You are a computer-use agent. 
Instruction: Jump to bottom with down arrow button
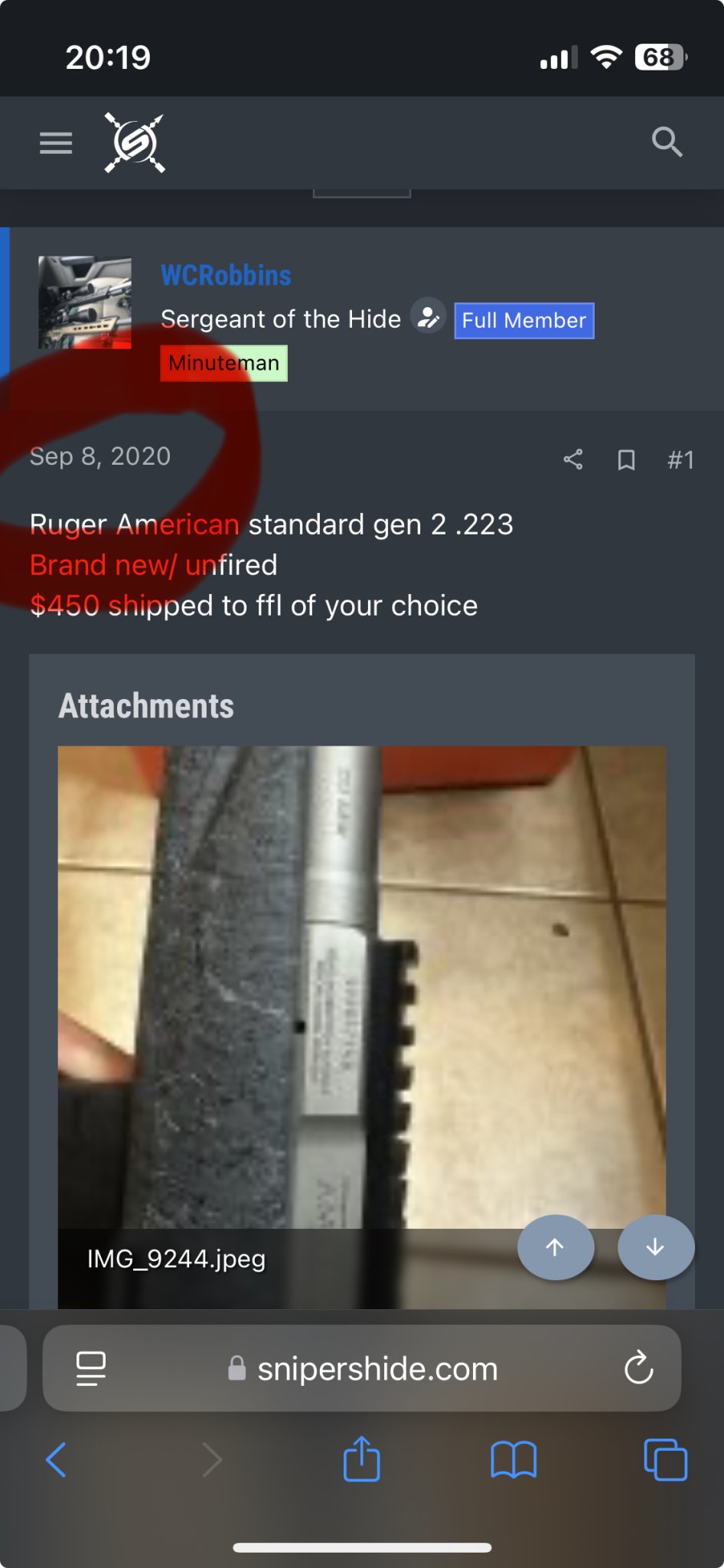[656, 1247]
